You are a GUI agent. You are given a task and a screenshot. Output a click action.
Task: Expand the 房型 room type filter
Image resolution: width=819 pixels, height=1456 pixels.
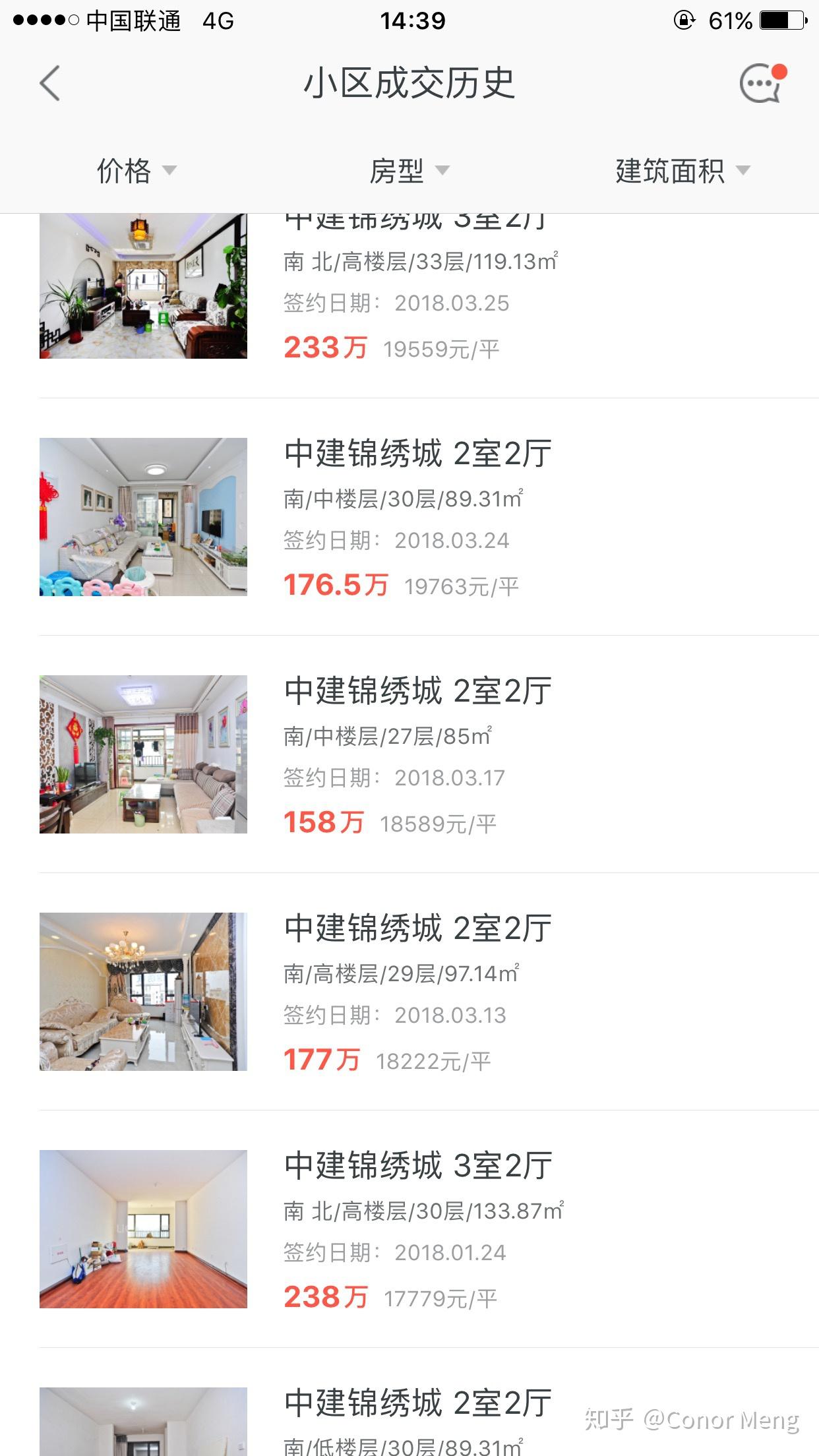click(x=409, y=170)
